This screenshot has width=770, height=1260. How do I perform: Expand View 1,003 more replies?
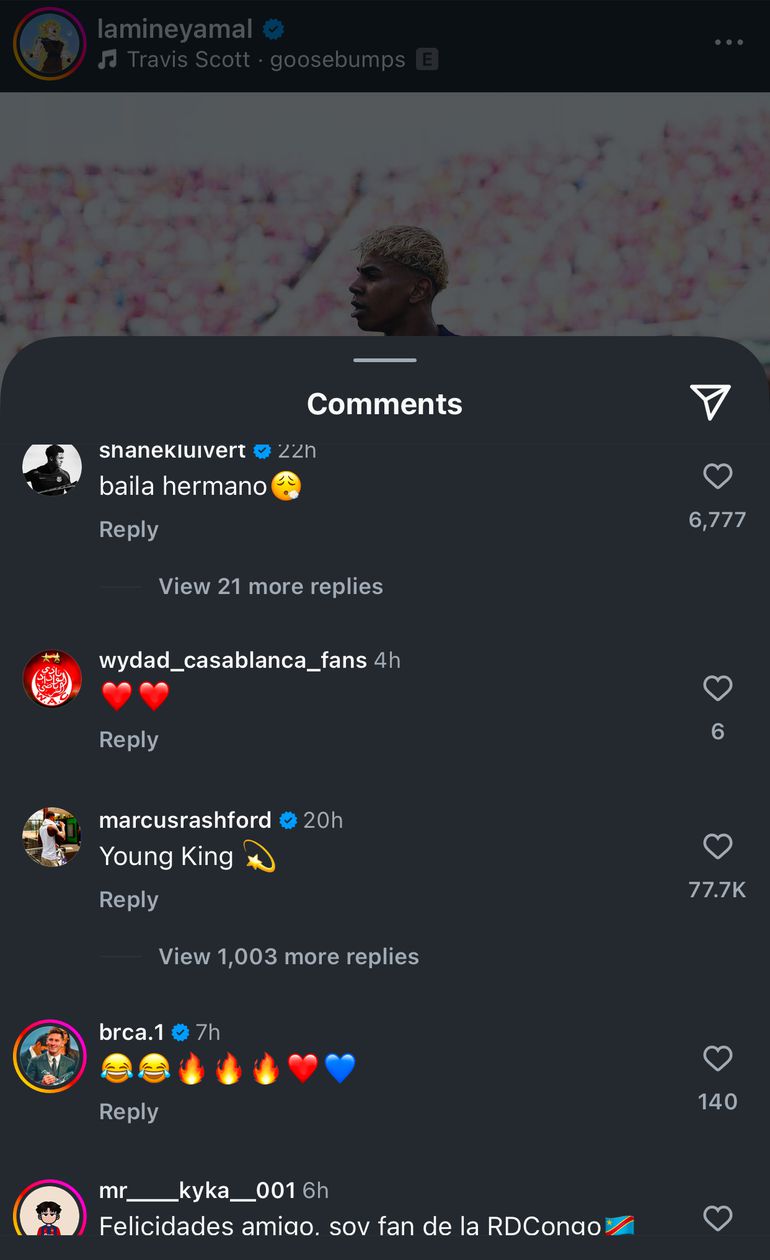point(288,956)
